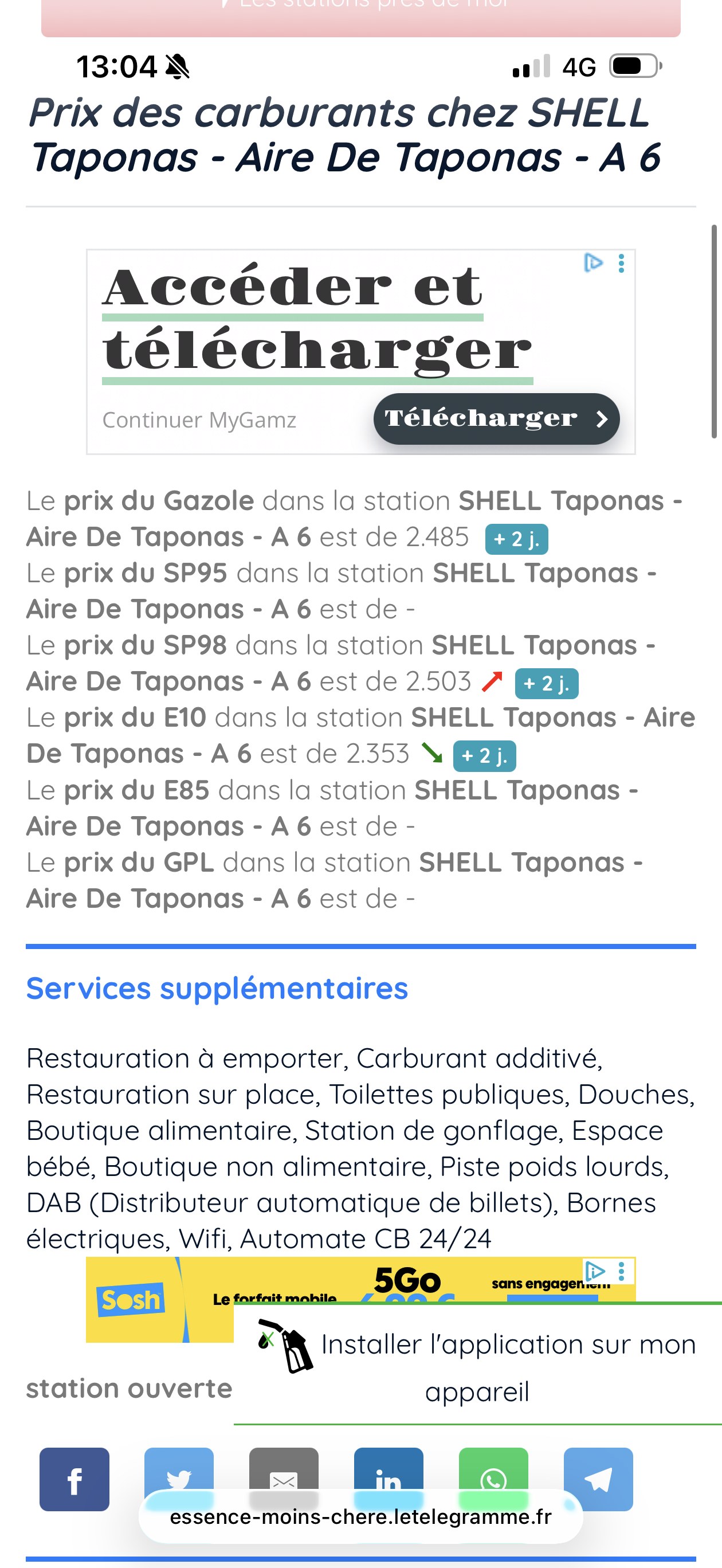
Task: Open the ad options three-dot menu
Action: click(621, 264)
